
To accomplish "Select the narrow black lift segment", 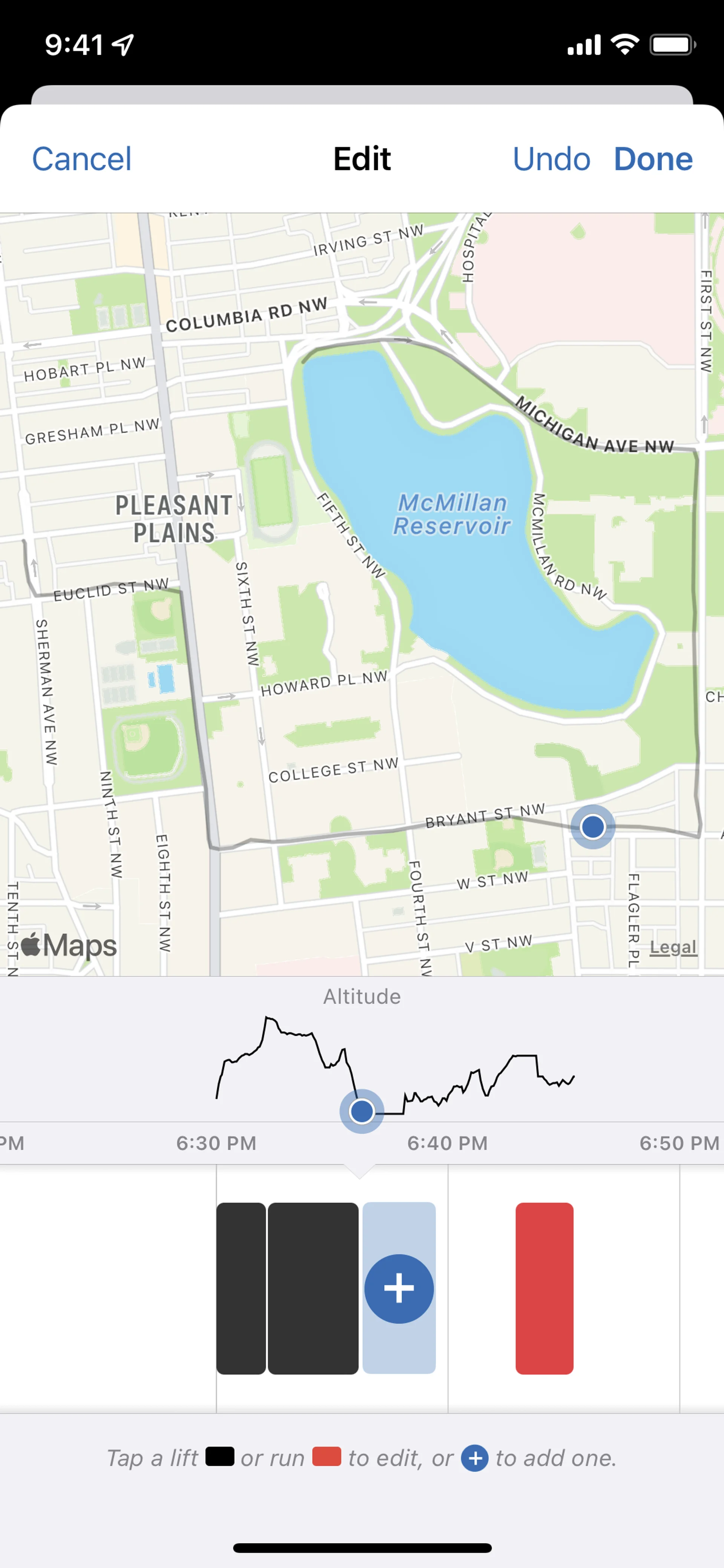I will pyautogui.click(x=241, y=1288).
